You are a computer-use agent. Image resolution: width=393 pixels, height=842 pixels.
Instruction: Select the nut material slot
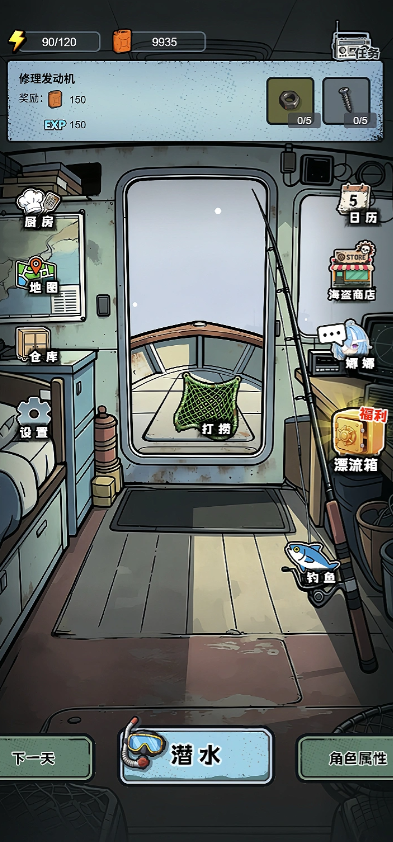pos(290,101)
